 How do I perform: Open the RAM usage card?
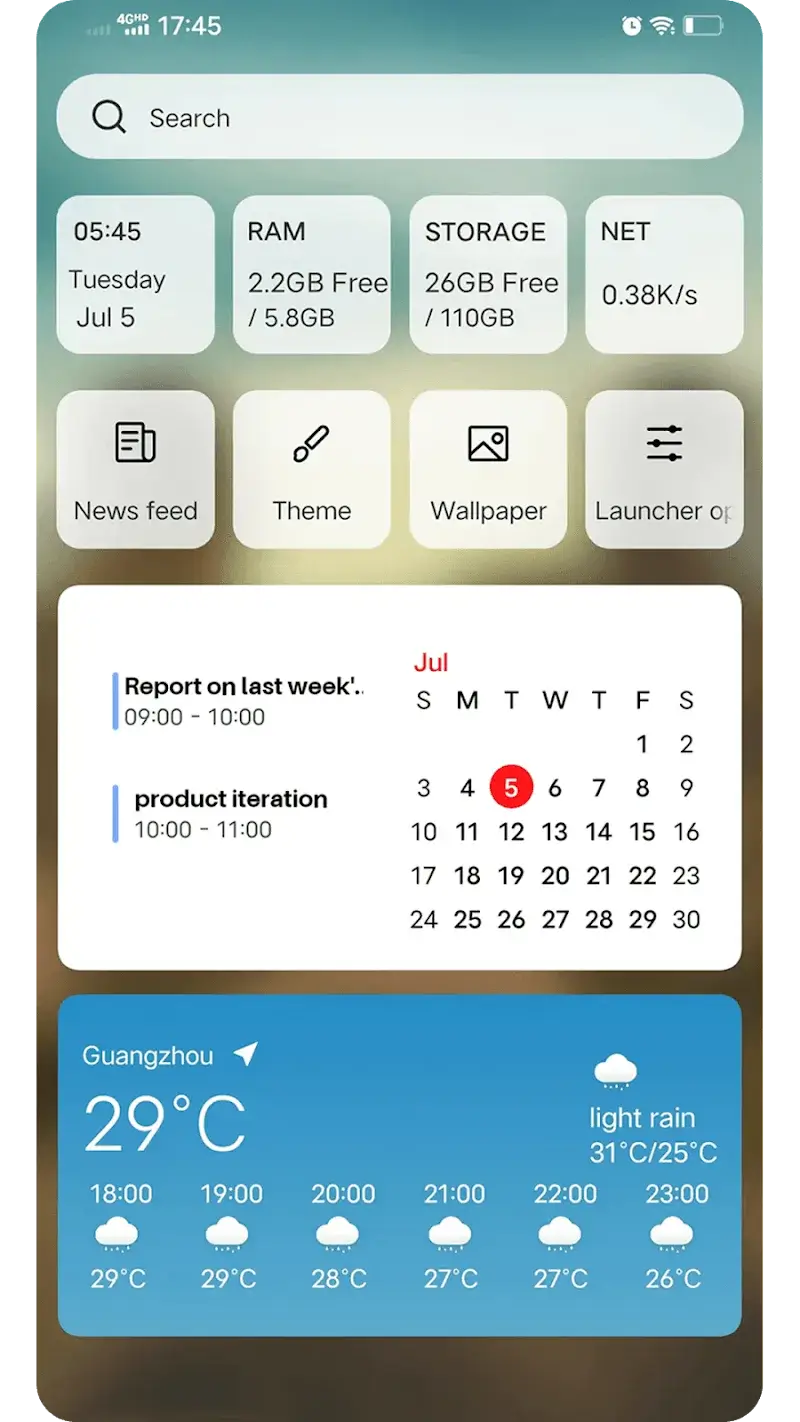312,275
